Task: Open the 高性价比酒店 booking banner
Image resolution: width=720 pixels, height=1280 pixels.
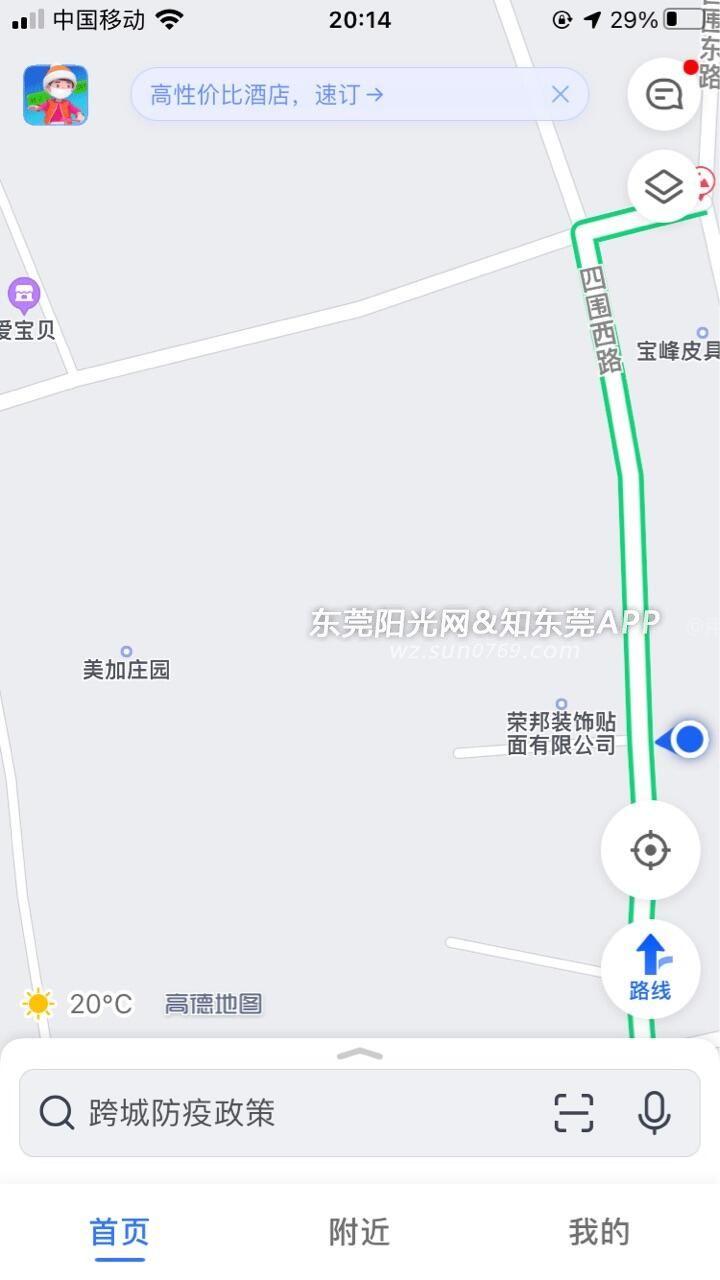Action: [x=267, y=95]
